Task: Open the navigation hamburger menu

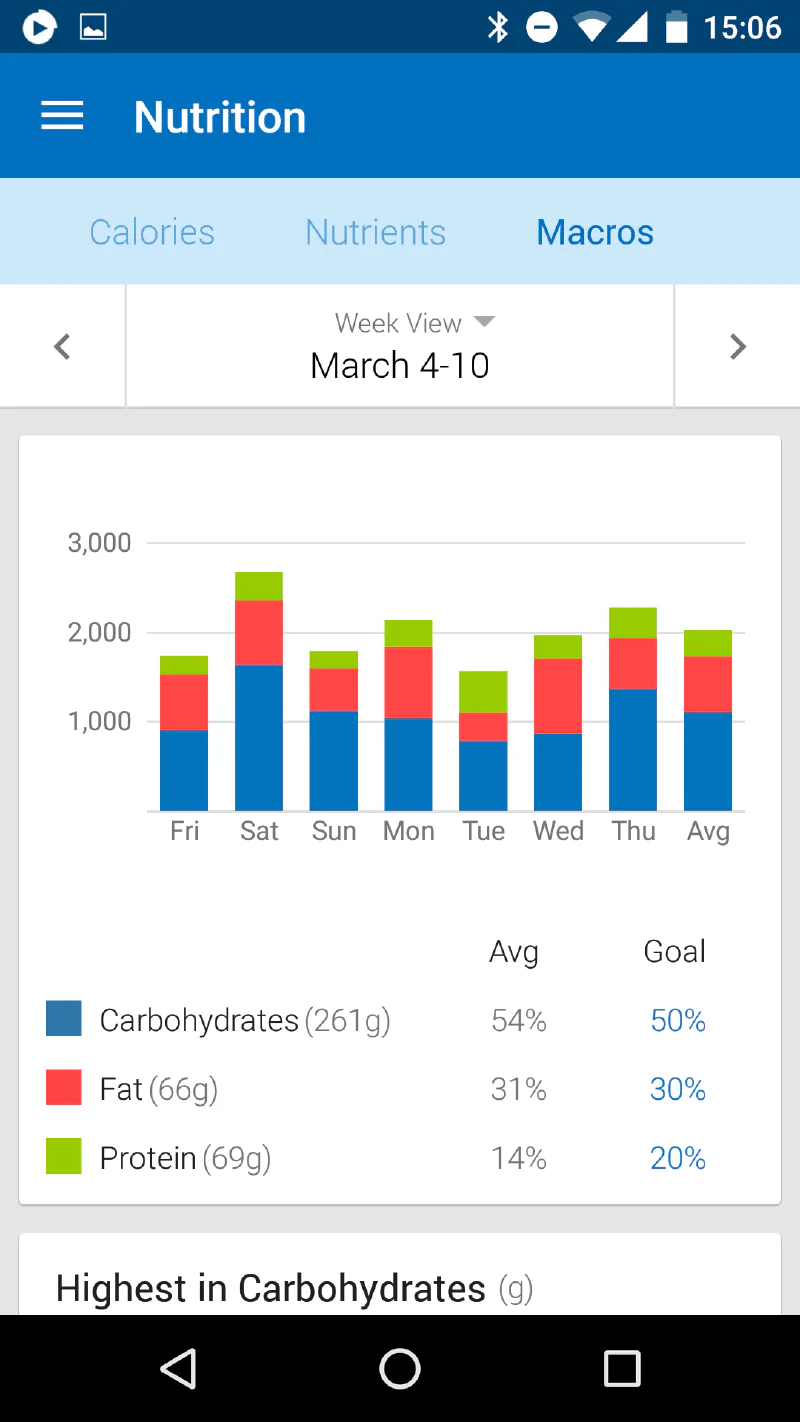Action: click(62, 115)
